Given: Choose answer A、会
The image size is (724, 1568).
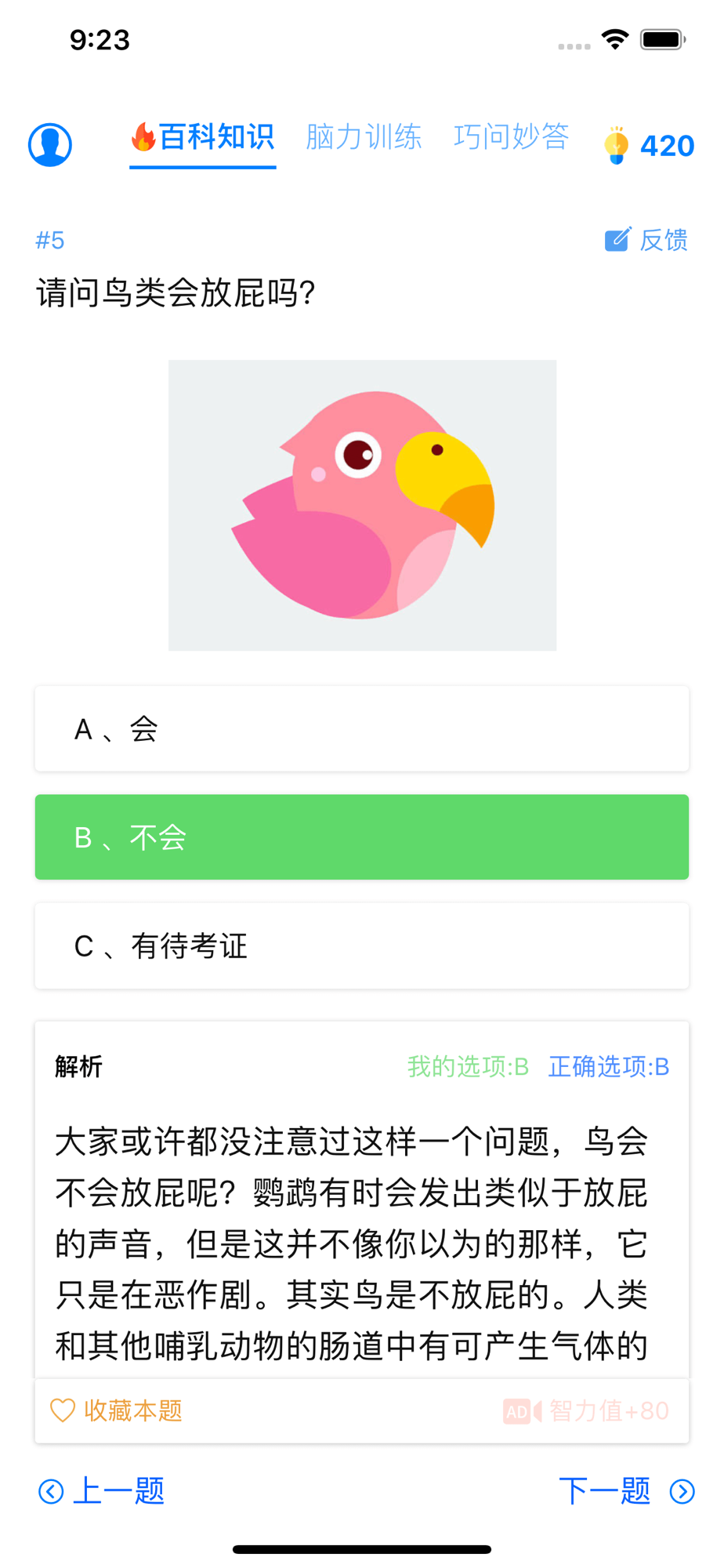Looking at the screenshot, I should (362, 729).
